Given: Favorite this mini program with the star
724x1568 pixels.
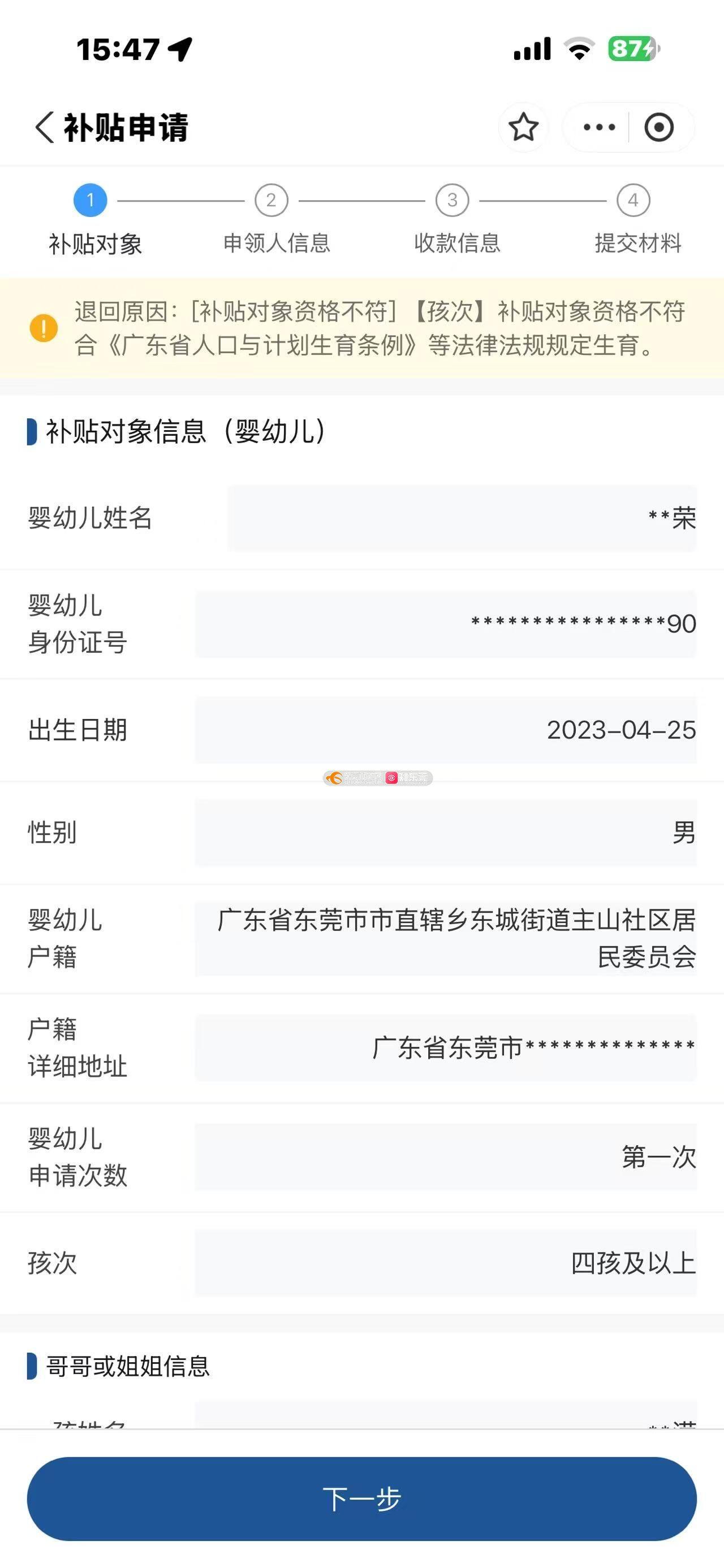Looking at the screenshot, I should click(x=523, y=128).
